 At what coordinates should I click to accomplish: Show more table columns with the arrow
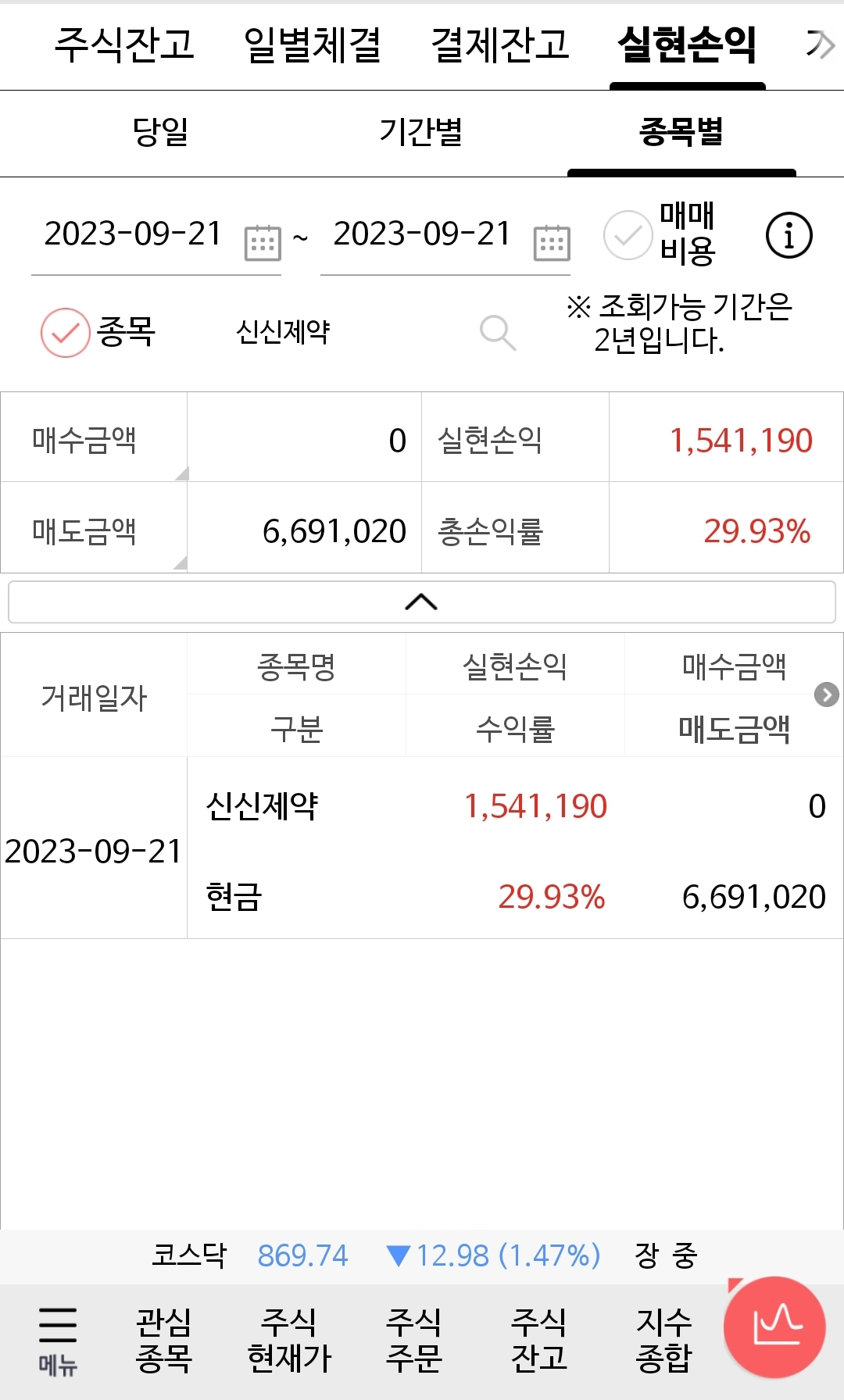click(x=826, y=695)
